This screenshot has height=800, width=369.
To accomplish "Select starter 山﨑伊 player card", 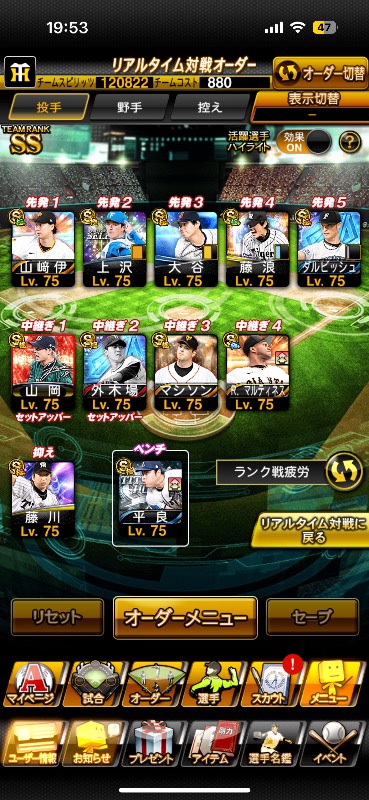I will (x=43, y=249).
